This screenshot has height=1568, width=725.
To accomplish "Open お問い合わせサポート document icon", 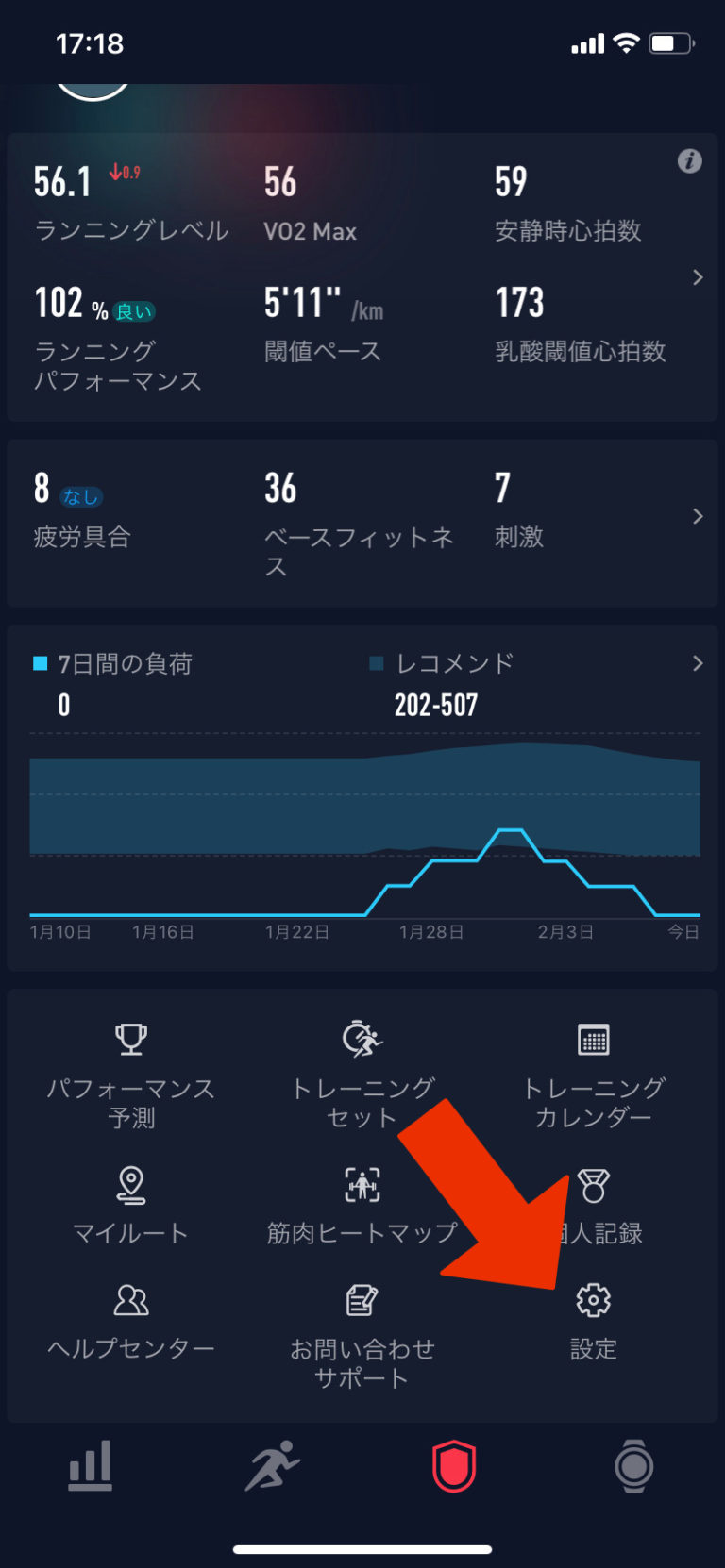I will pos(362,1300).
